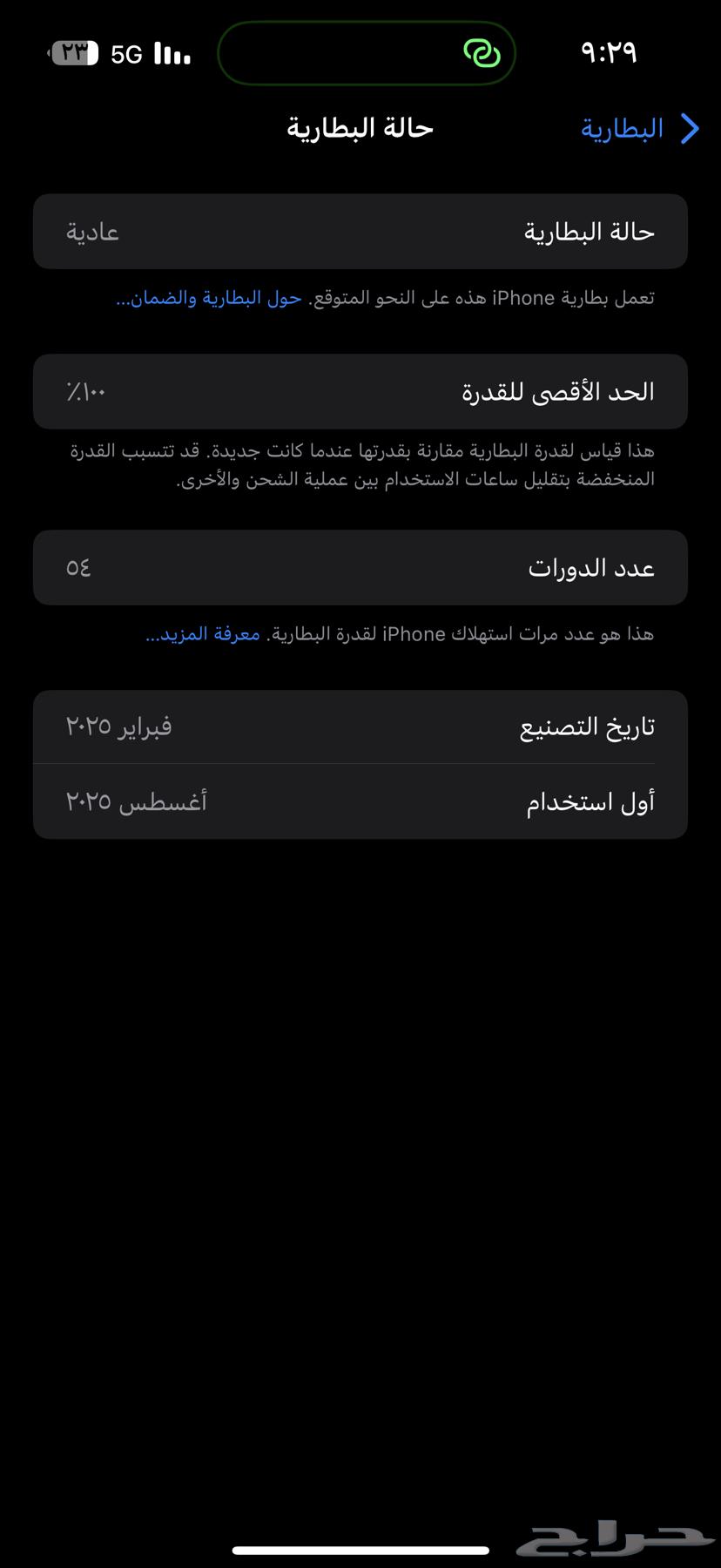
Task: Tap the back chevron next to البطارية
Action: tap(689, 128)
